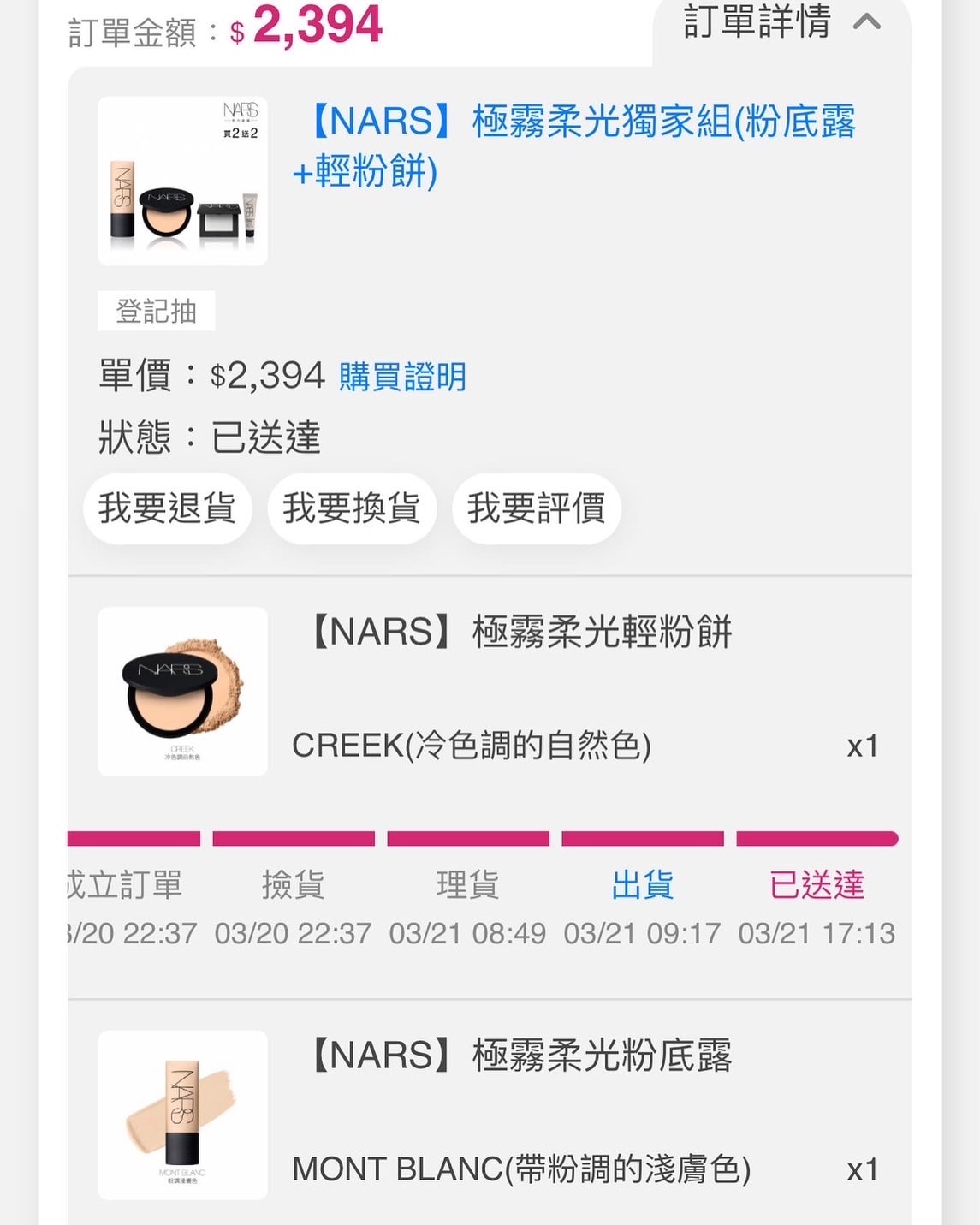Viewport: 980px width, 1225px height.
Task: Open the NARS set product image
Action: pyautogui.click(x=182, y=181)
